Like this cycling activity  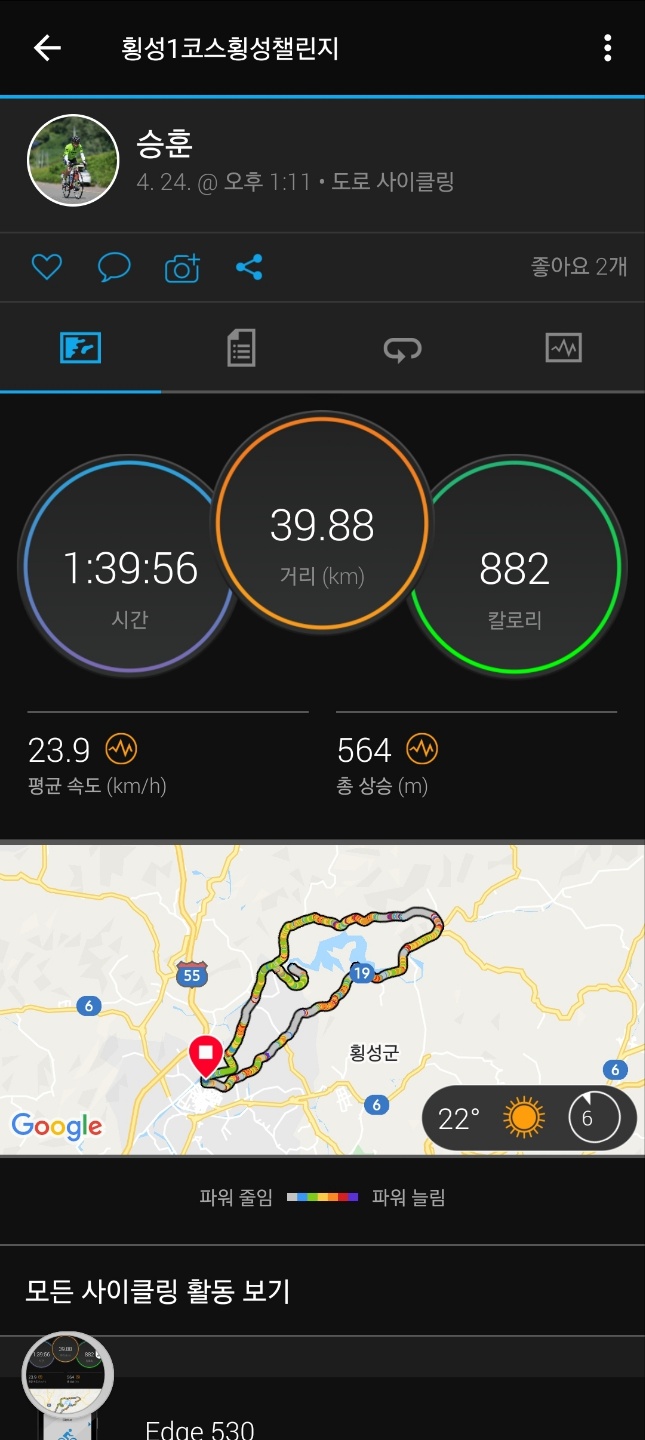coord(47,267)
